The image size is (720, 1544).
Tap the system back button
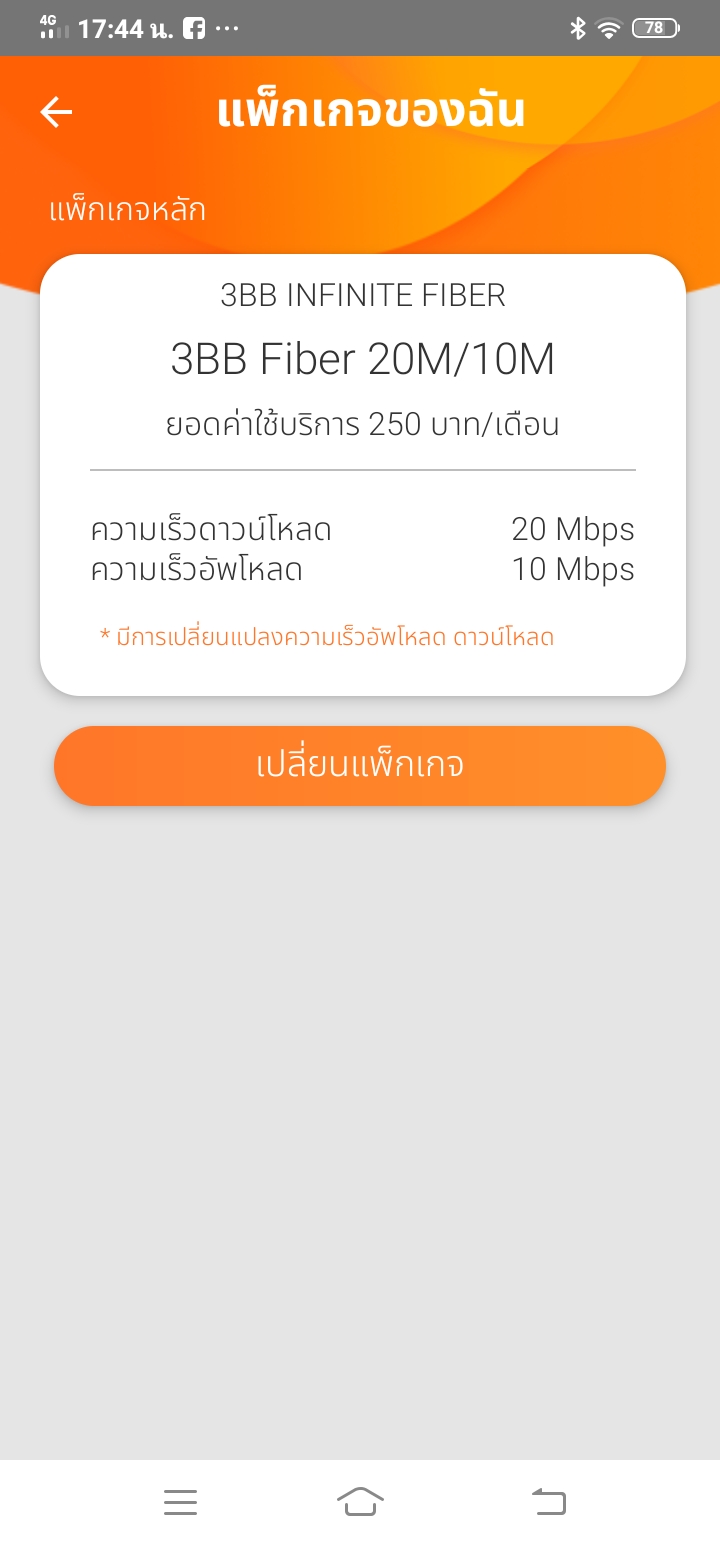point(548,1501)
